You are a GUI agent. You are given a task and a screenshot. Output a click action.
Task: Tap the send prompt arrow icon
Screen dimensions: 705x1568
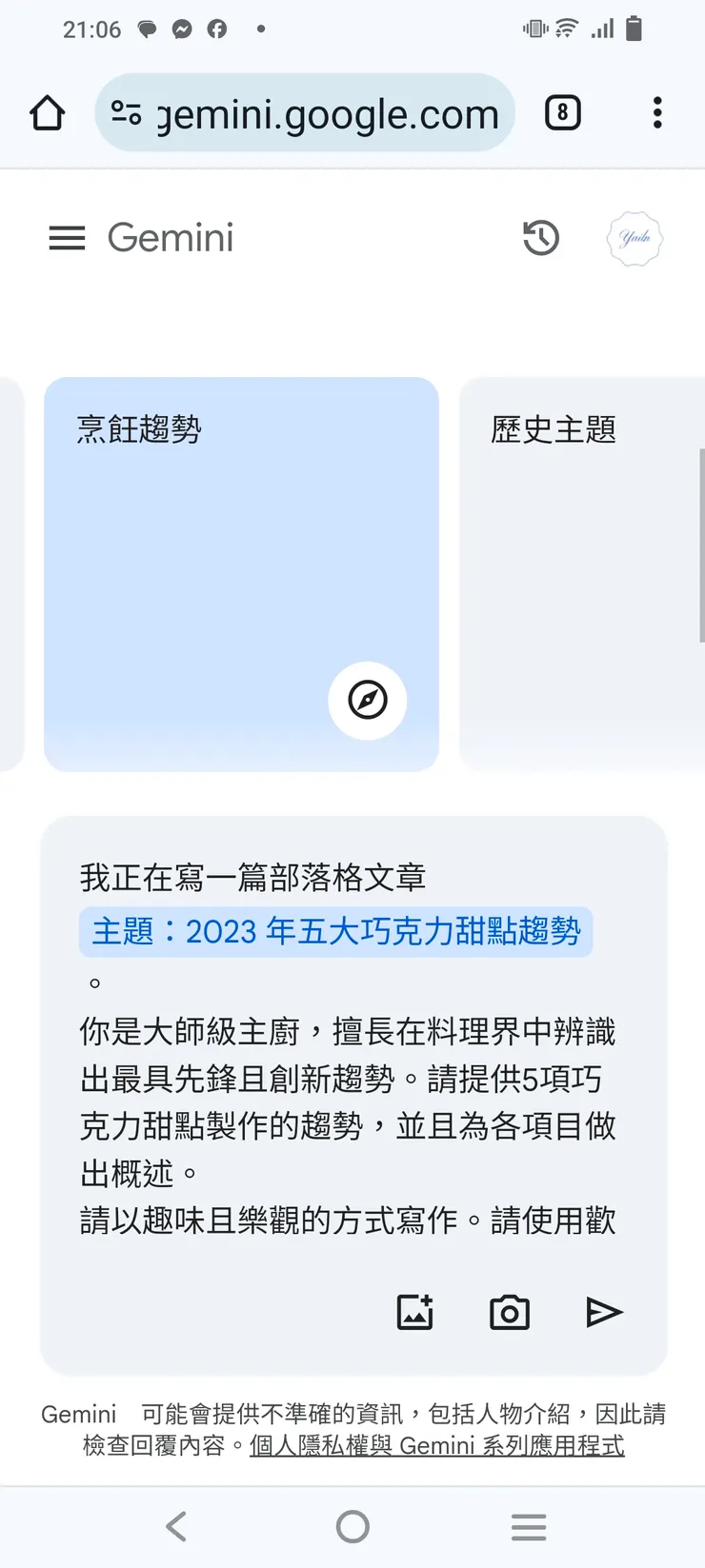(605, 1311)
